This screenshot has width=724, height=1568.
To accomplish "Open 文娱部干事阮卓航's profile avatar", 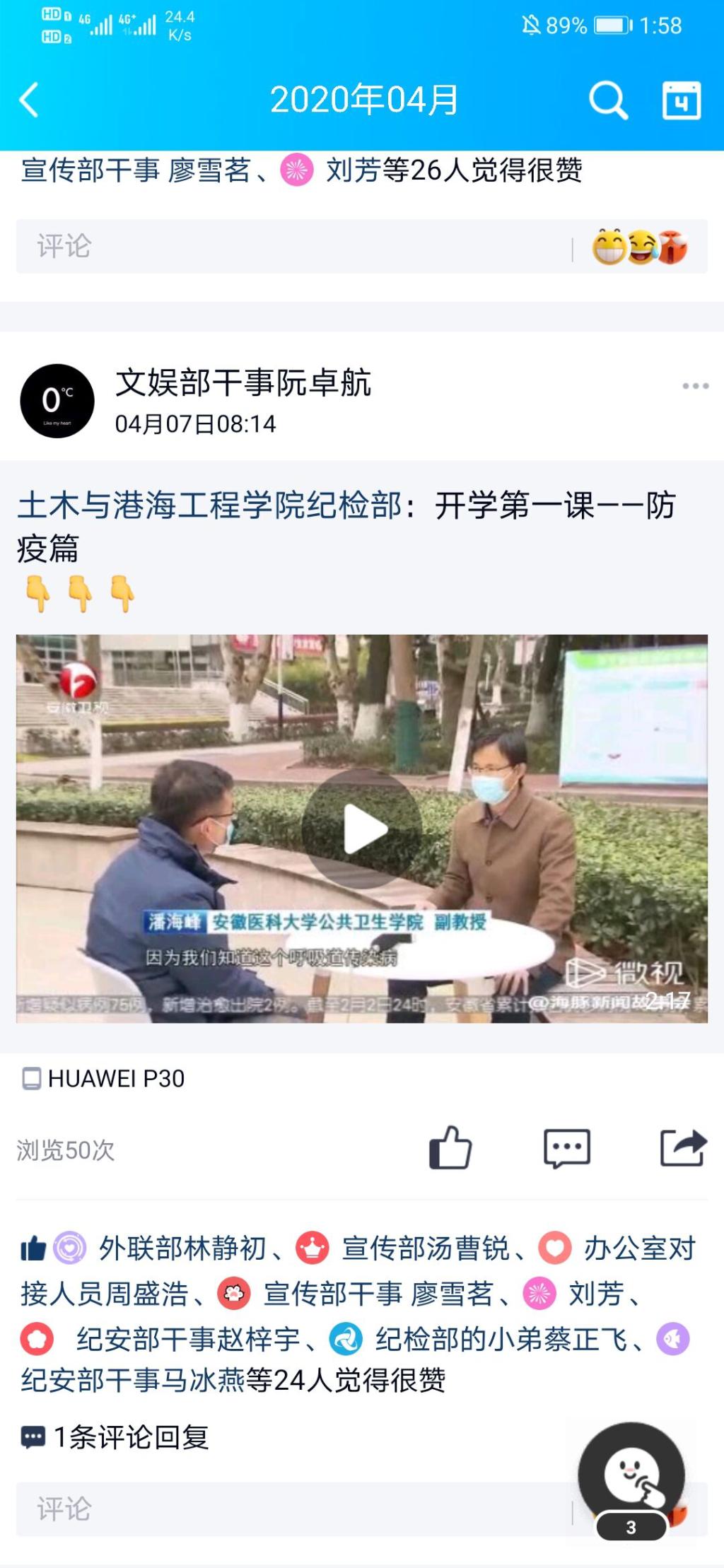I will (x=57, y=401).
